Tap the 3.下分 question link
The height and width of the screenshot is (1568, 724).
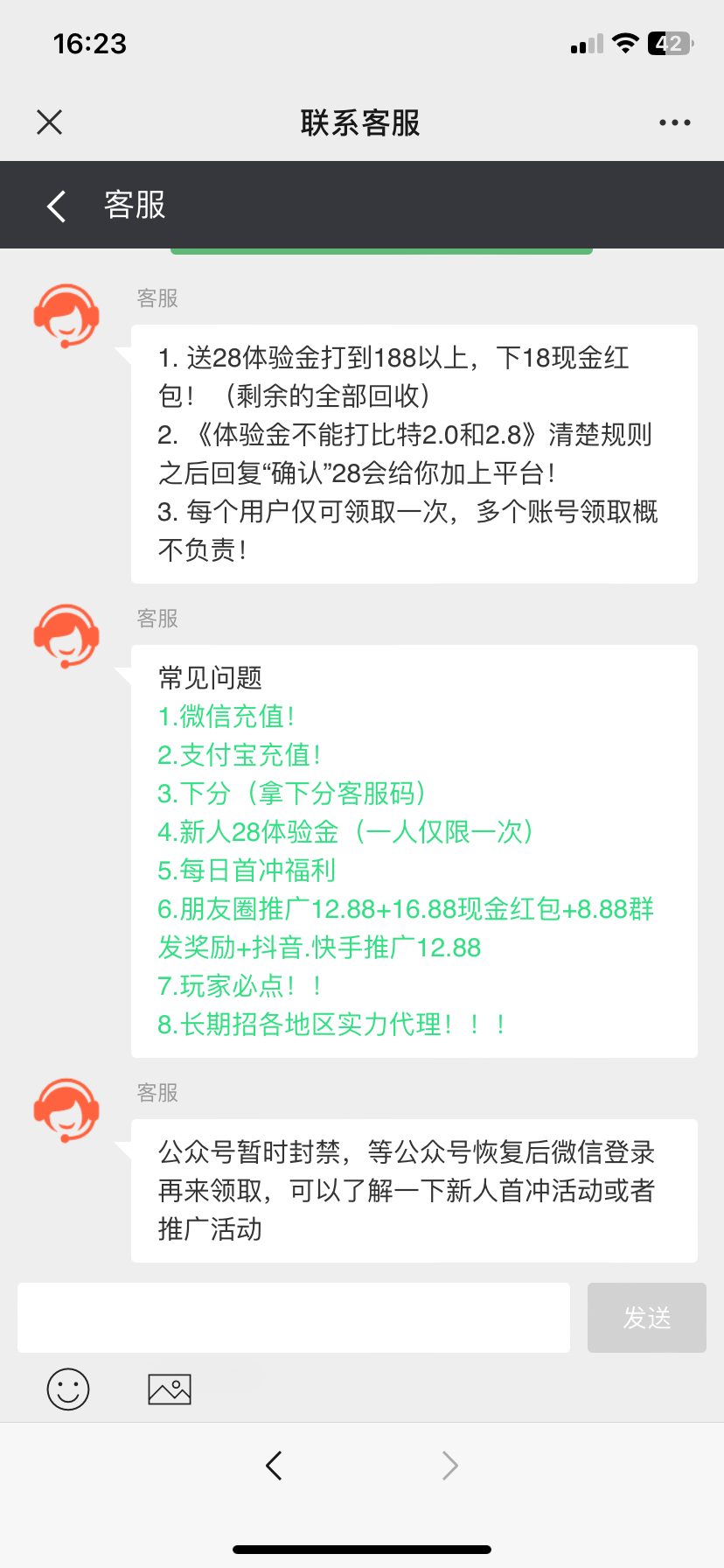point(292,794)
